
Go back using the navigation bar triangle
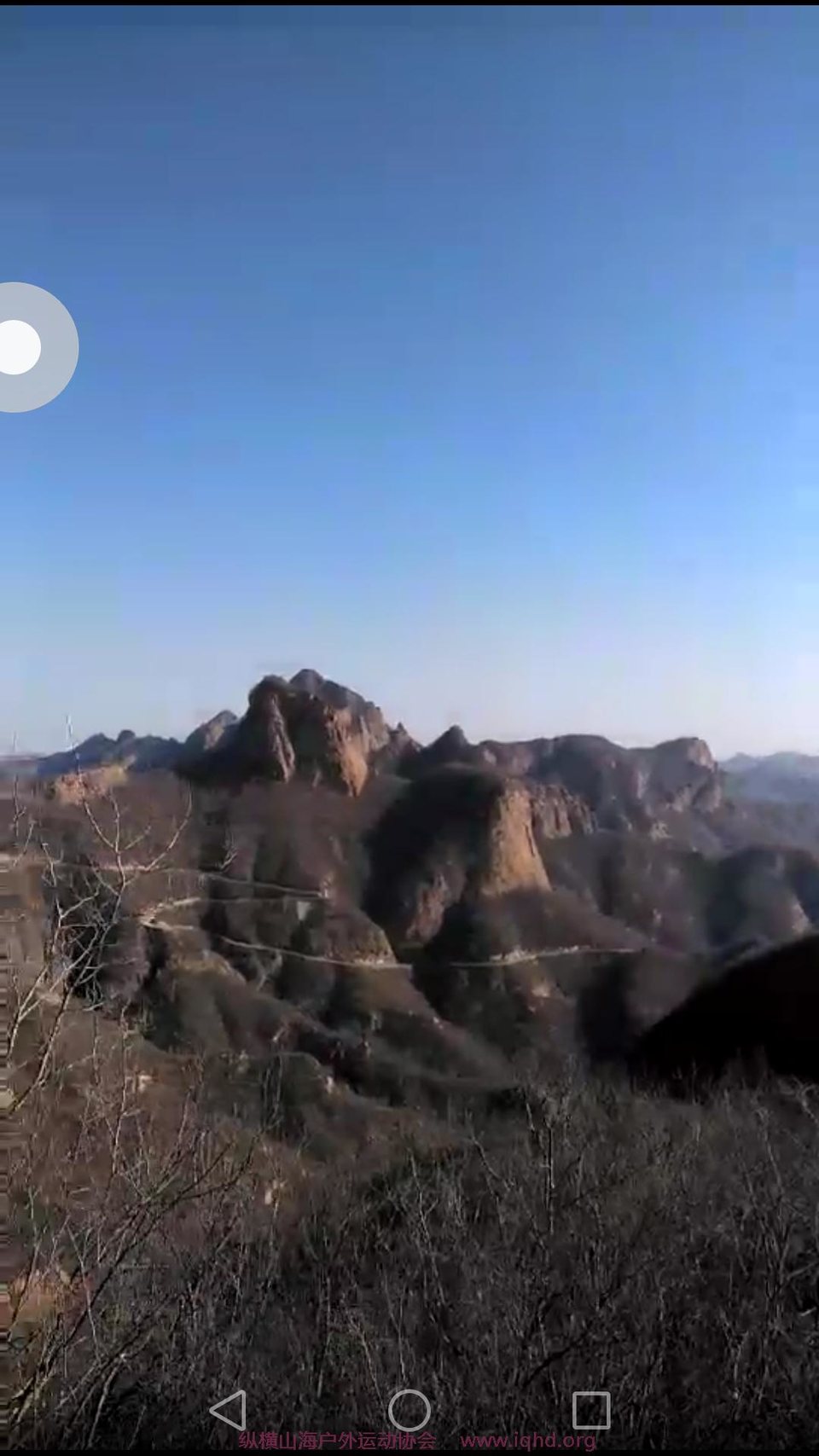[x=228, y=1409]
